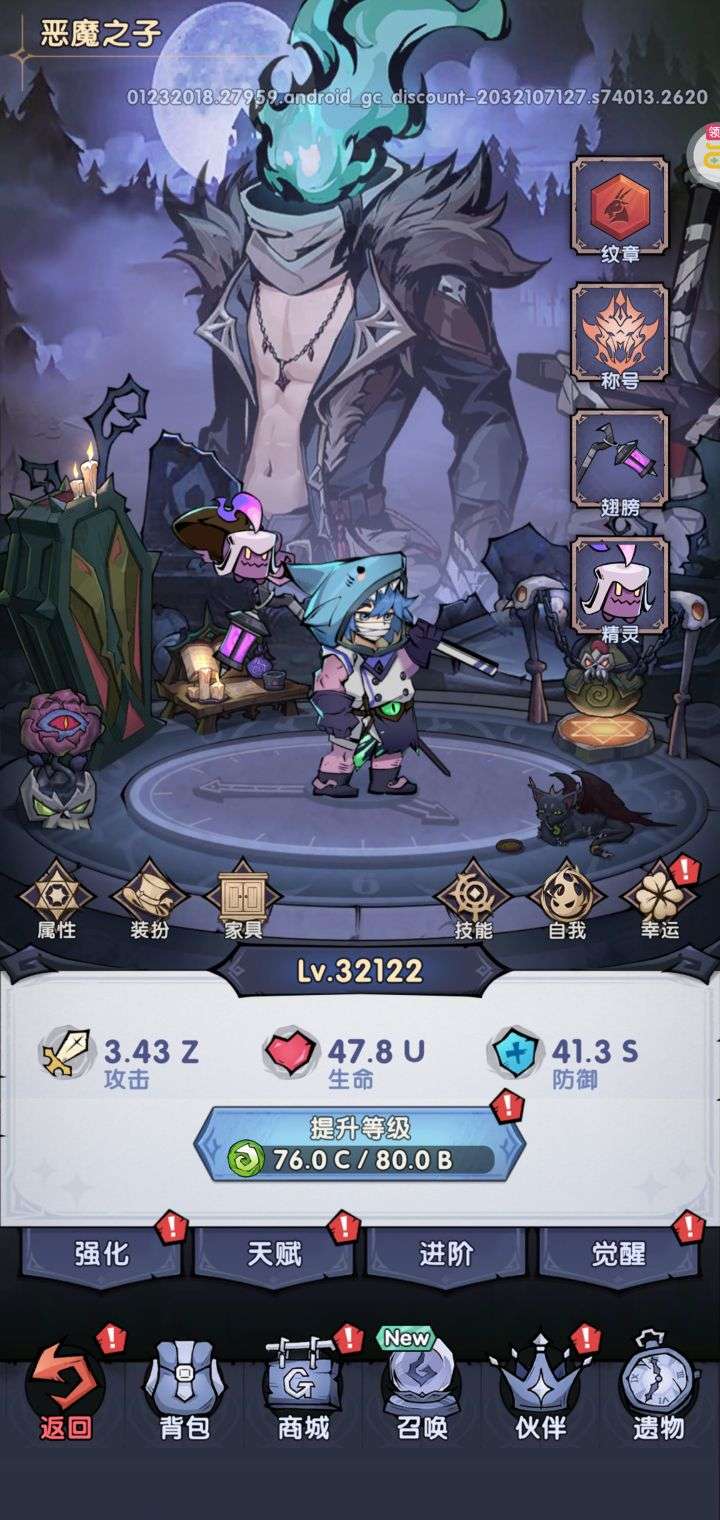720x1520 pixels.
Task: Open the 称号 title slot
Action: coord(619,332)
